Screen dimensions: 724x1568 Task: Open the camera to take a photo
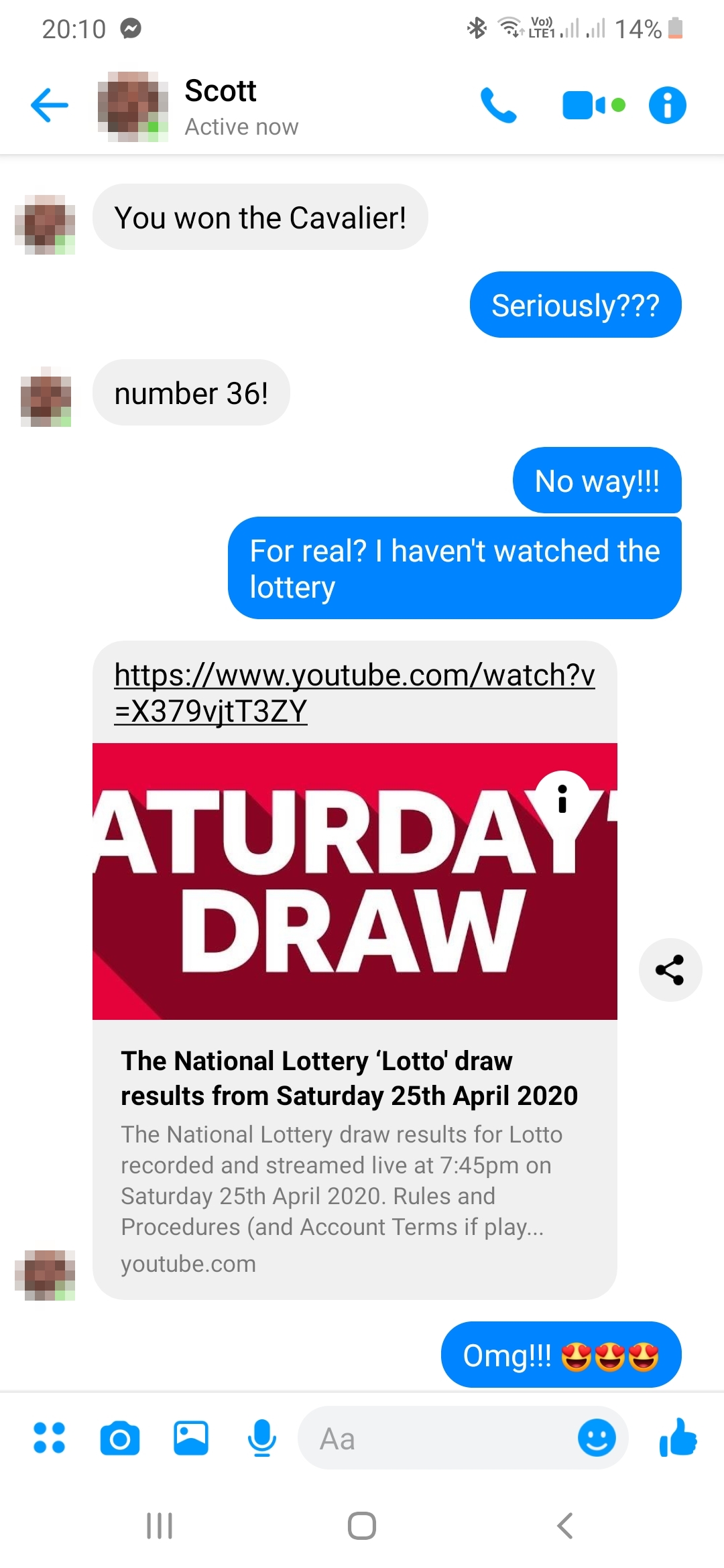[120, 1438]
